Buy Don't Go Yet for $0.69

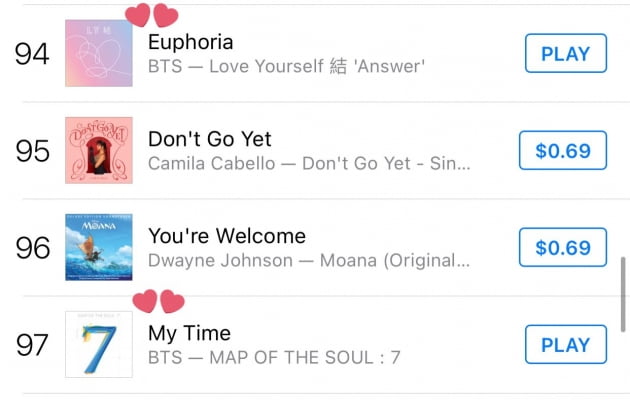[563, 151]
